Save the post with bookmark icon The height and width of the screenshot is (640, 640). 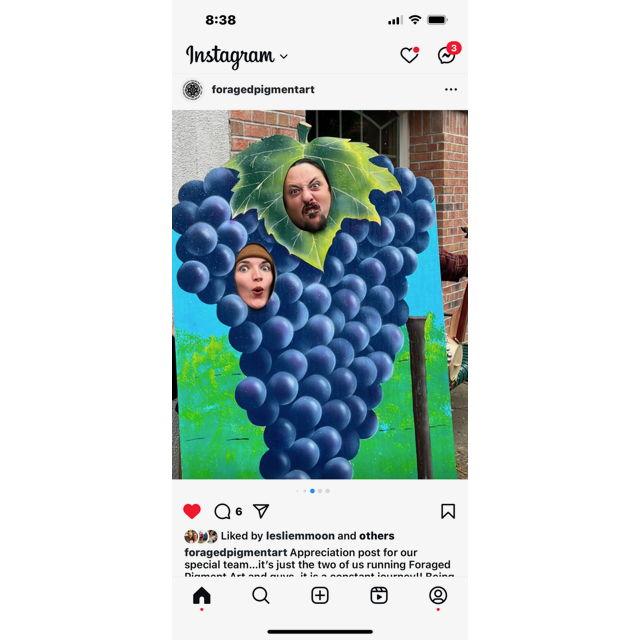pos(448,511)
